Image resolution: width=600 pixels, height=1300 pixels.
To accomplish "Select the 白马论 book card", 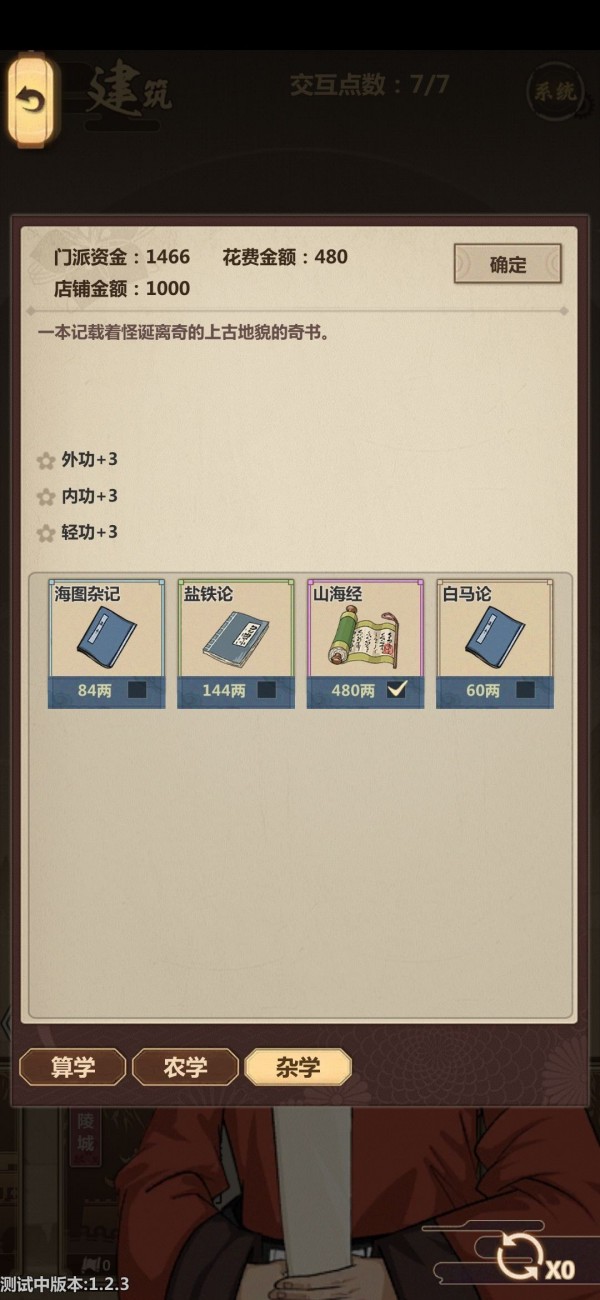I will tap(495, 642).
